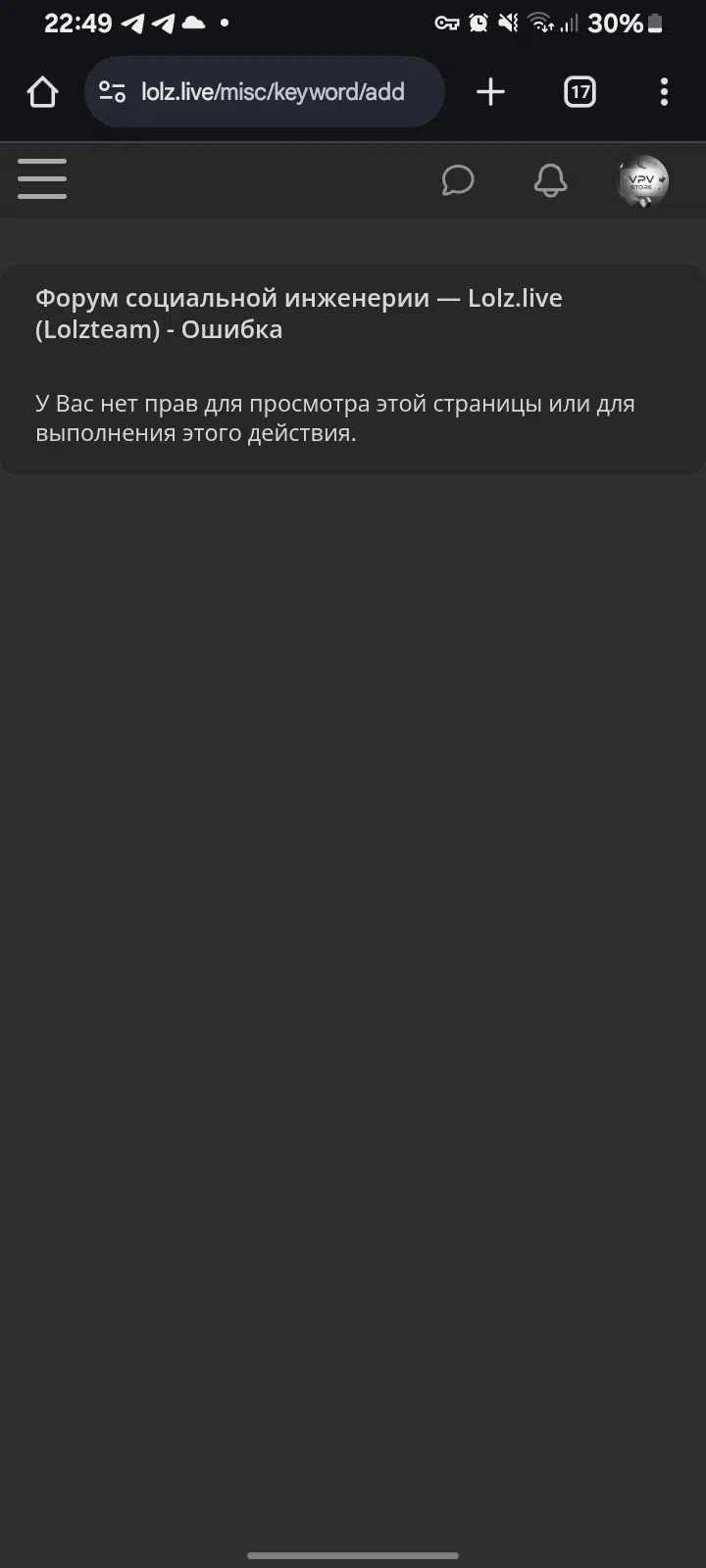706x1568 pixels.
Task: Open the forum hamburger menu
Action: click(x=42, y=179)
